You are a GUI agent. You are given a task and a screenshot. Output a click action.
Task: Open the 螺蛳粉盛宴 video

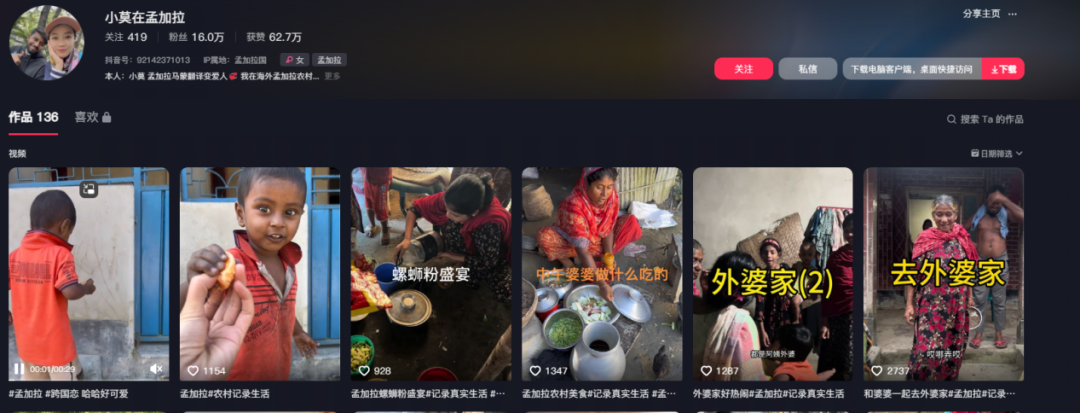coord(430,273)
